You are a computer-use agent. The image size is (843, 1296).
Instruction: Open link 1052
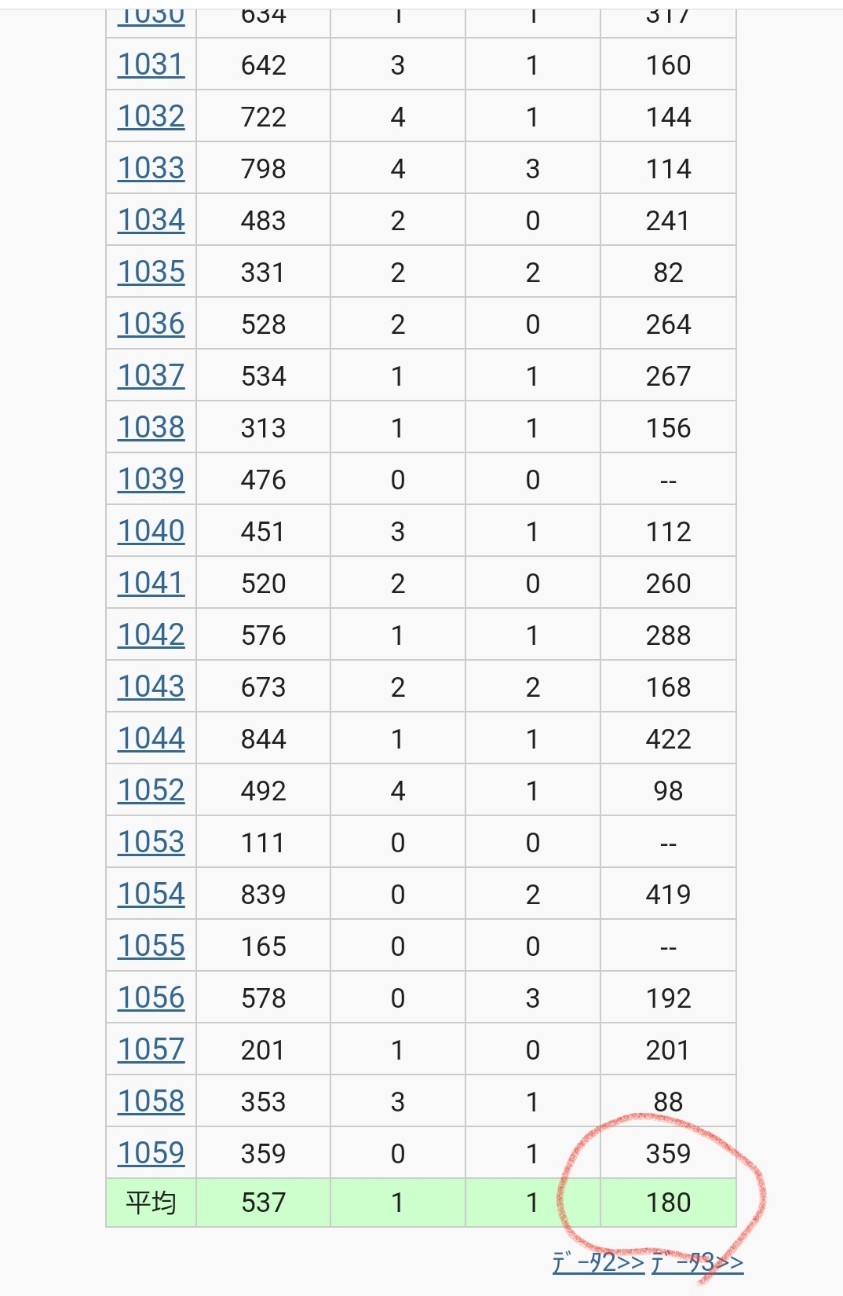(x=151, y=791)
